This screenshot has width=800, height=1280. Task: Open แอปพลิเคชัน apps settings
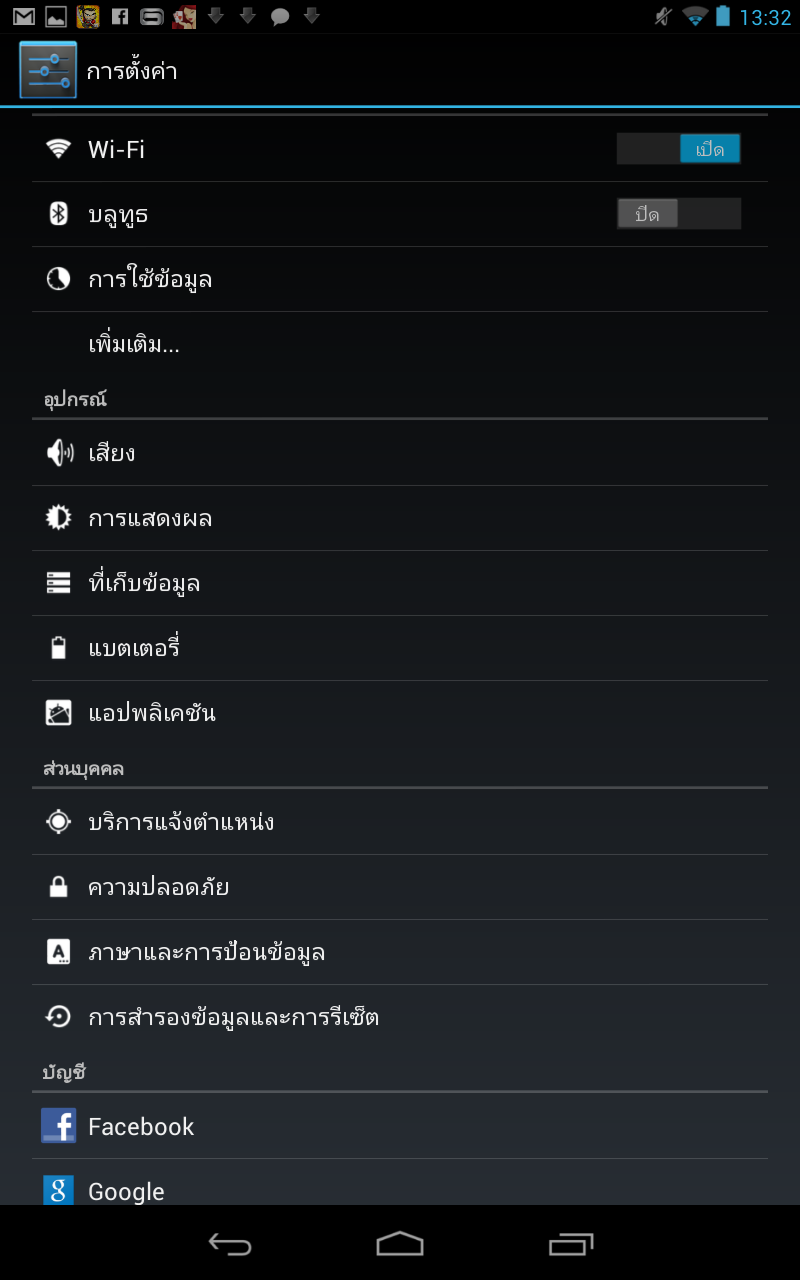pos(400,713)
